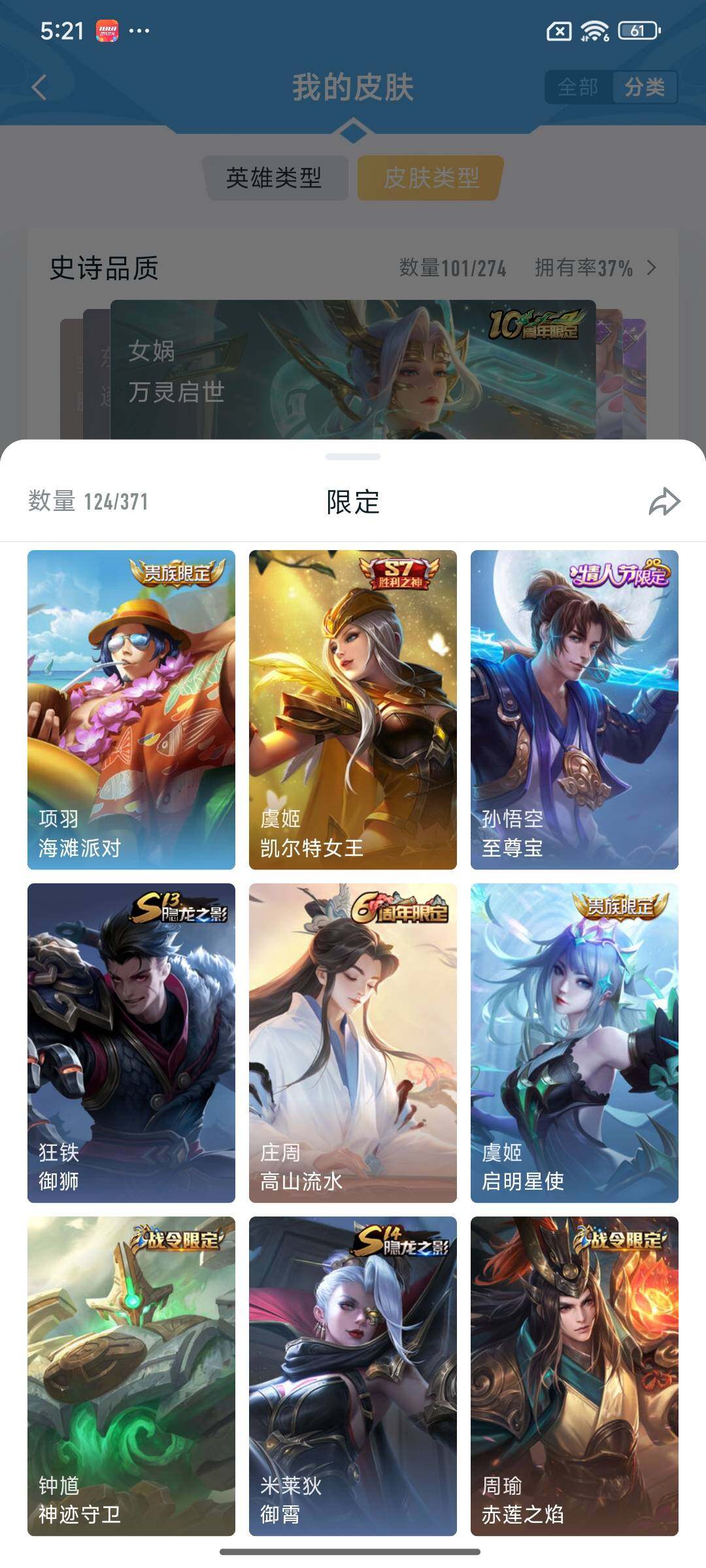
Task: Tap the diamond expander under 我的皮肤 title
Action: [353, 131]
